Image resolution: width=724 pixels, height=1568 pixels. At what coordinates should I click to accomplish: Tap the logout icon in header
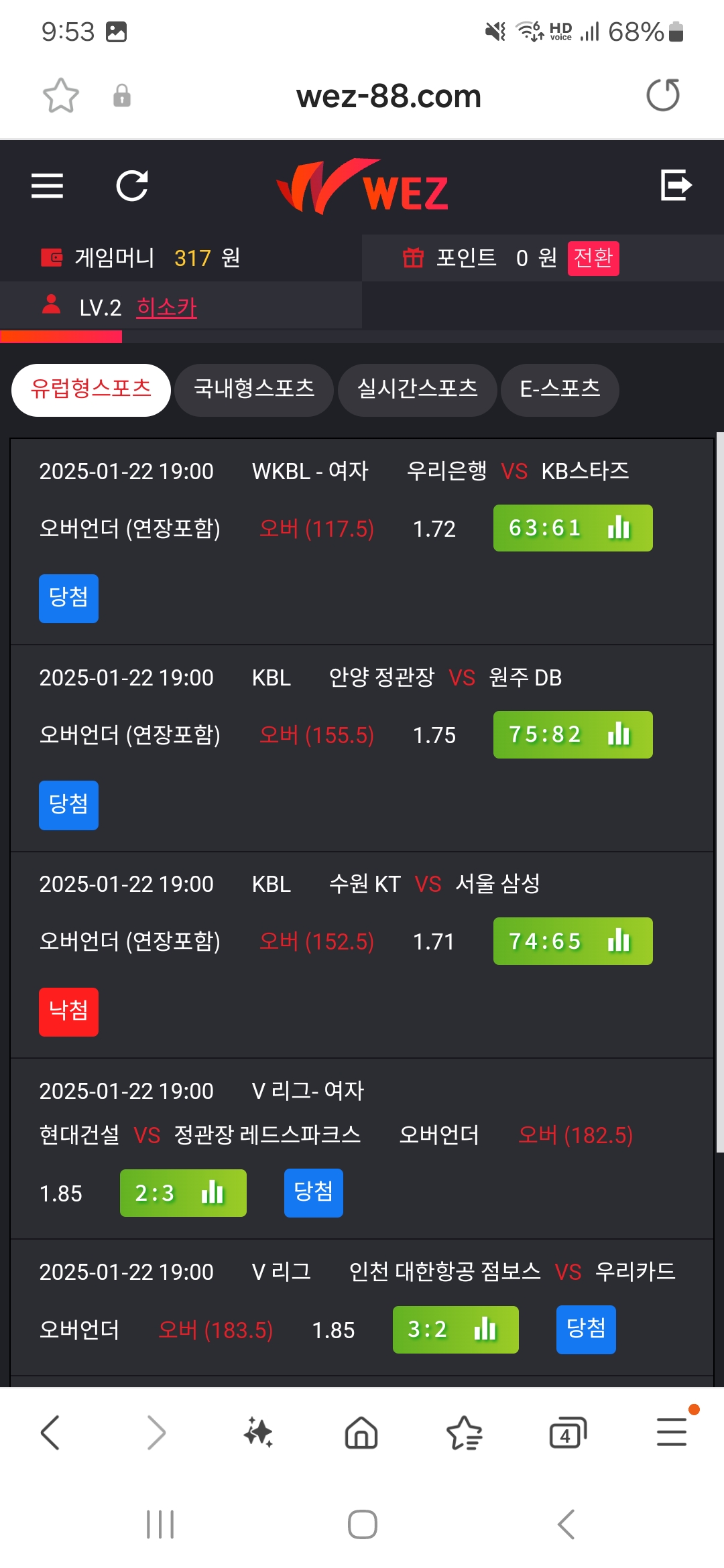tap(676, 185)
